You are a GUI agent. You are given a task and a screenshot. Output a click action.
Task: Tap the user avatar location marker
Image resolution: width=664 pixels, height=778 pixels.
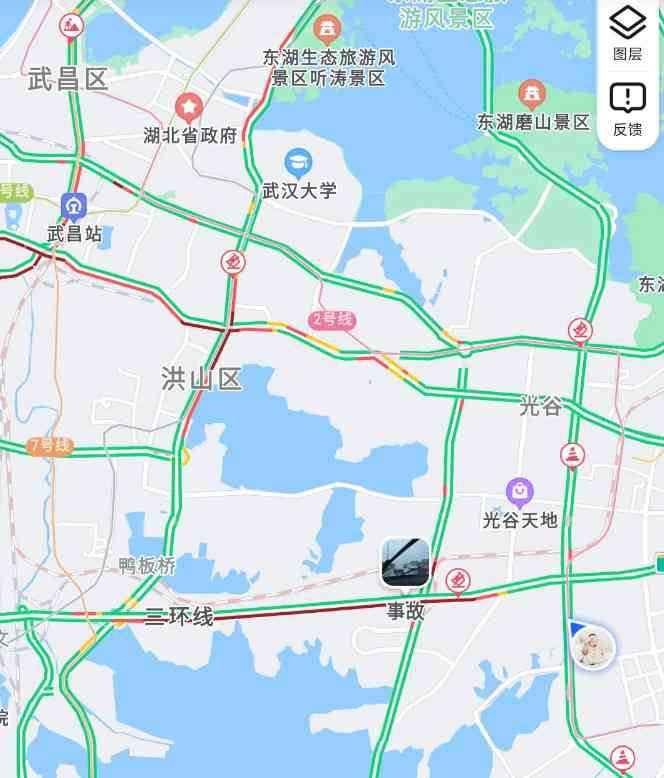click(593, 647)
